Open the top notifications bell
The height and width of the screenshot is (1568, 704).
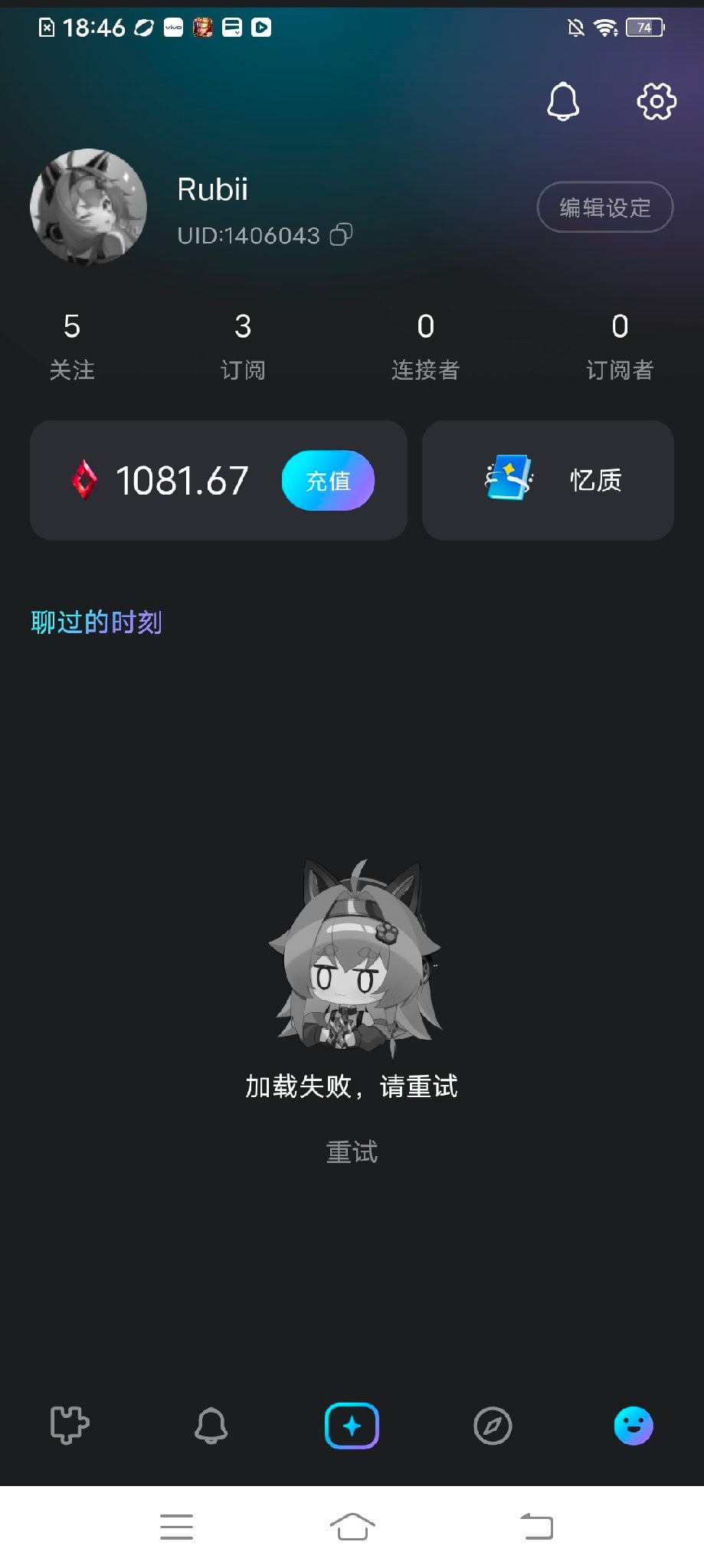click(563, 101)
